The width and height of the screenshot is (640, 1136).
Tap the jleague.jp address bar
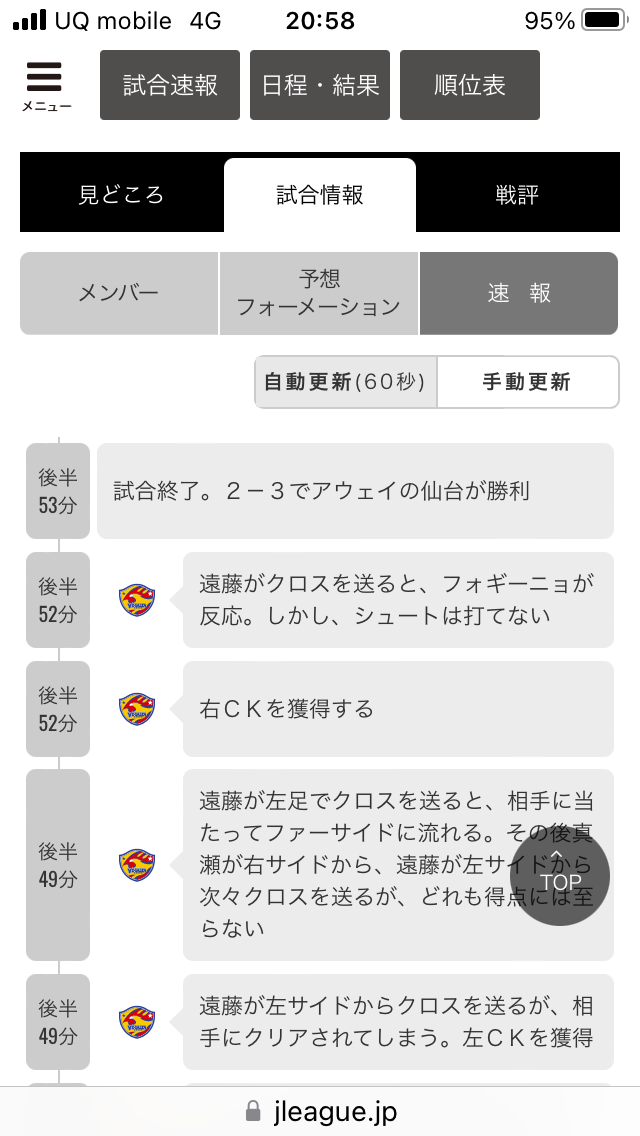(320, 1111)
